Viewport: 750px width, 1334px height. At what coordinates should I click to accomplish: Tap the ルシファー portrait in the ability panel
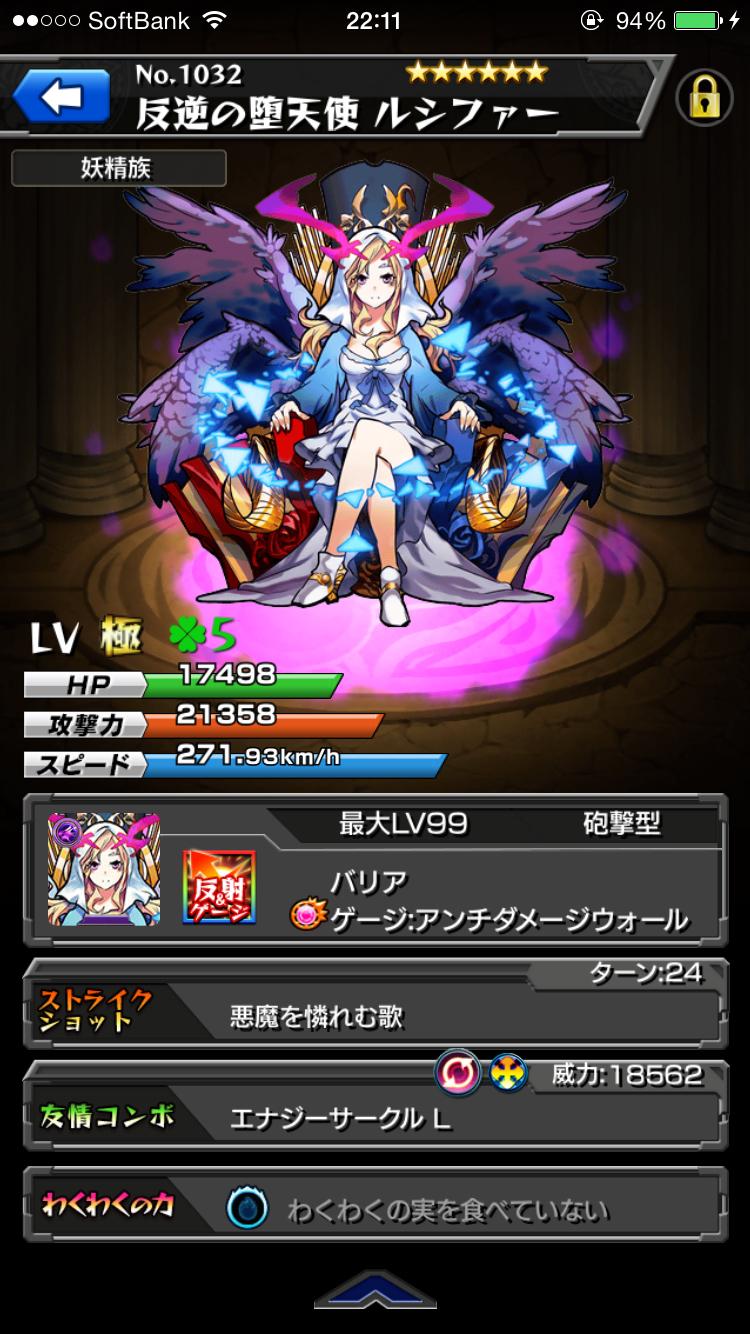click(x=104, y=868)
